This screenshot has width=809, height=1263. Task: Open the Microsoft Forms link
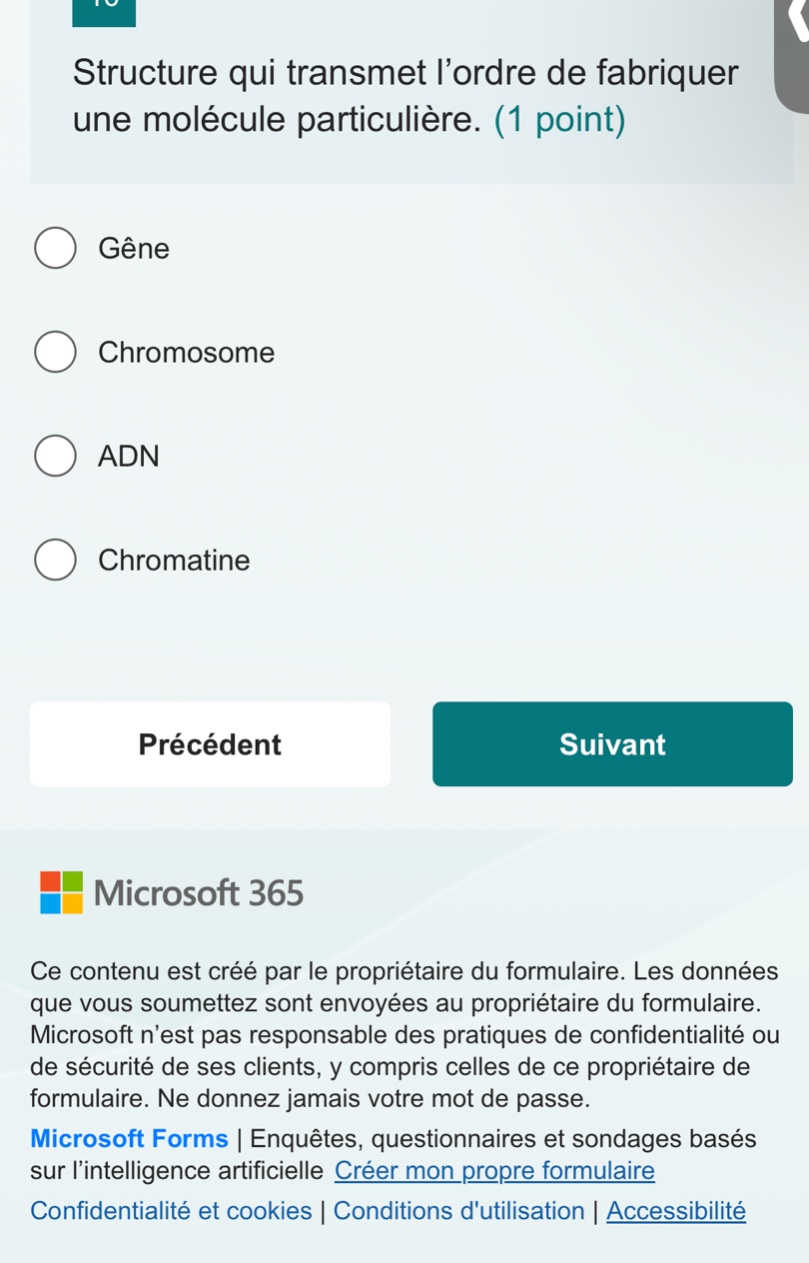click(130, 1138)
